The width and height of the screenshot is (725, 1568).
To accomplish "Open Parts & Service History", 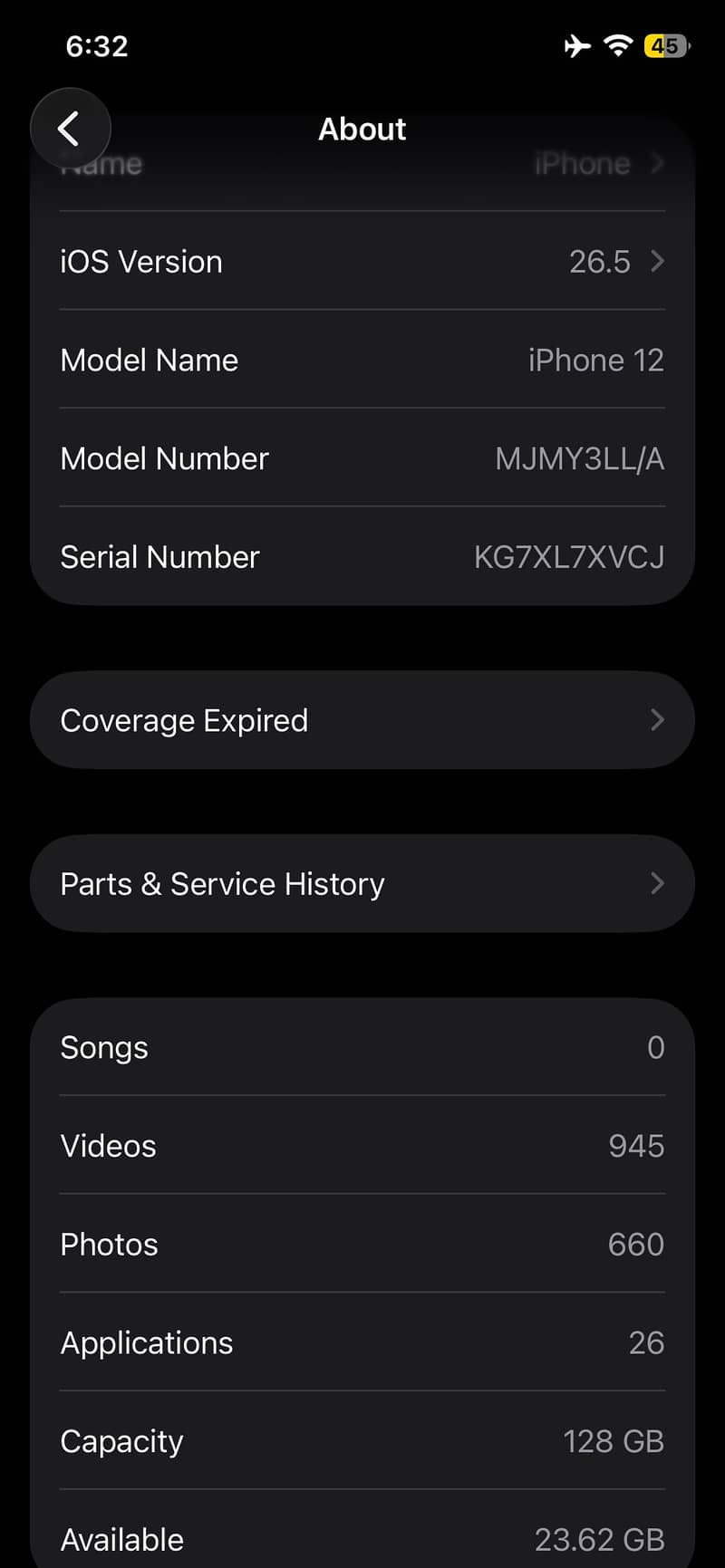I will click(x=362, y=883).
